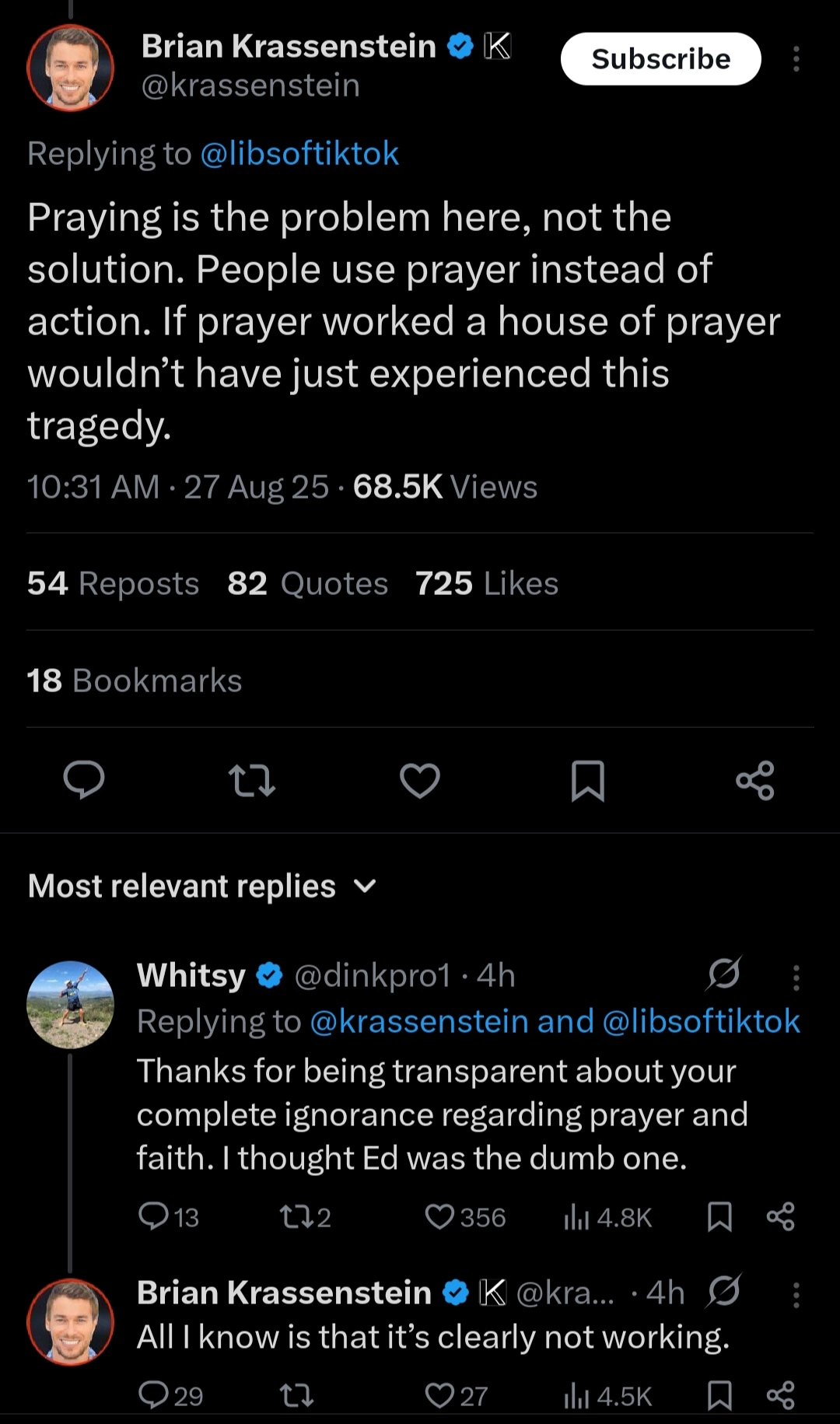Open comments on Whitsy's reply

[153, 1216]
